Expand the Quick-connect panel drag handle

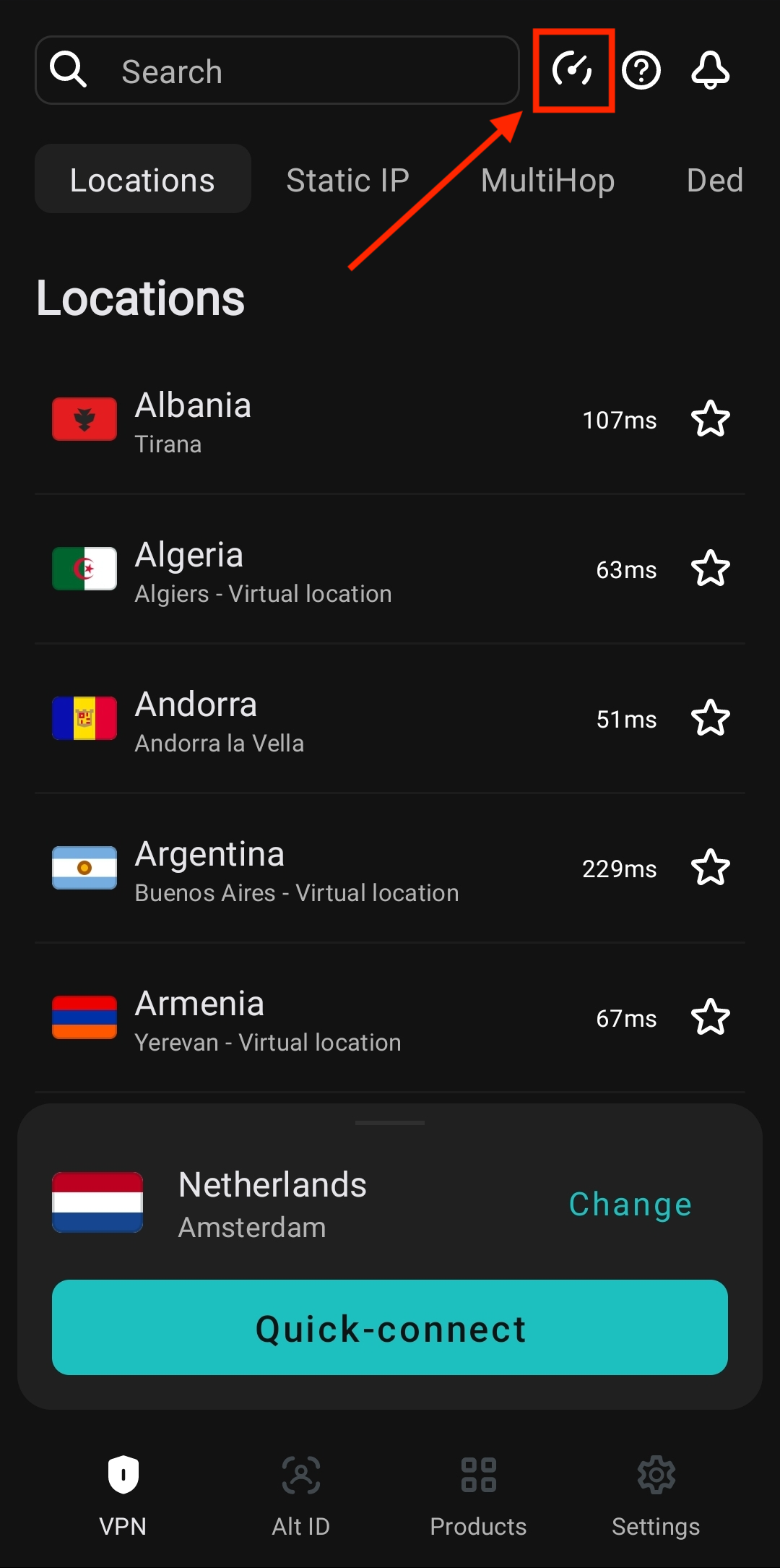coord(390,1122)
